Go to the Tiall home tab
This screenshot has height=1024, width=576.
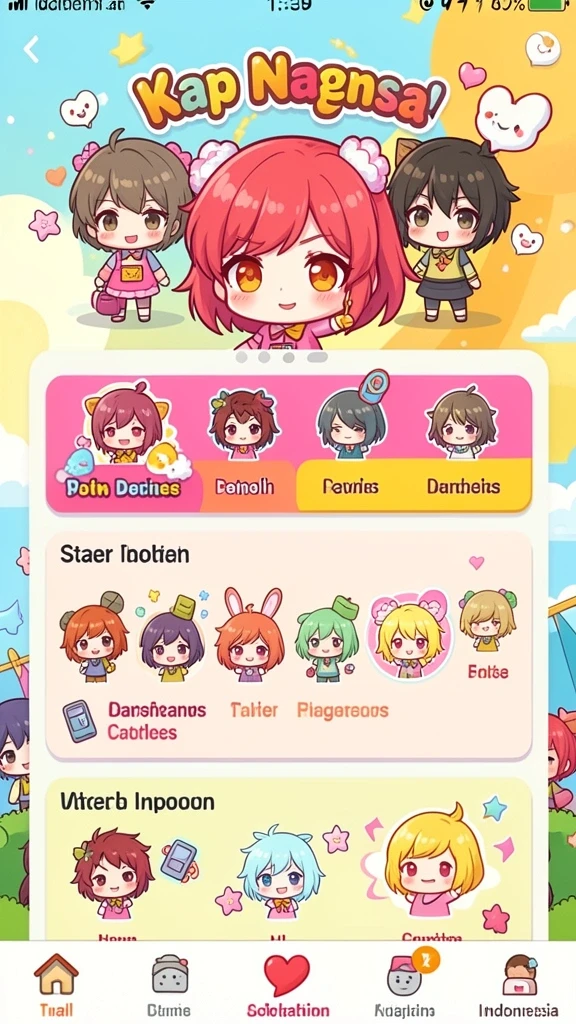(x=56, y=984)
